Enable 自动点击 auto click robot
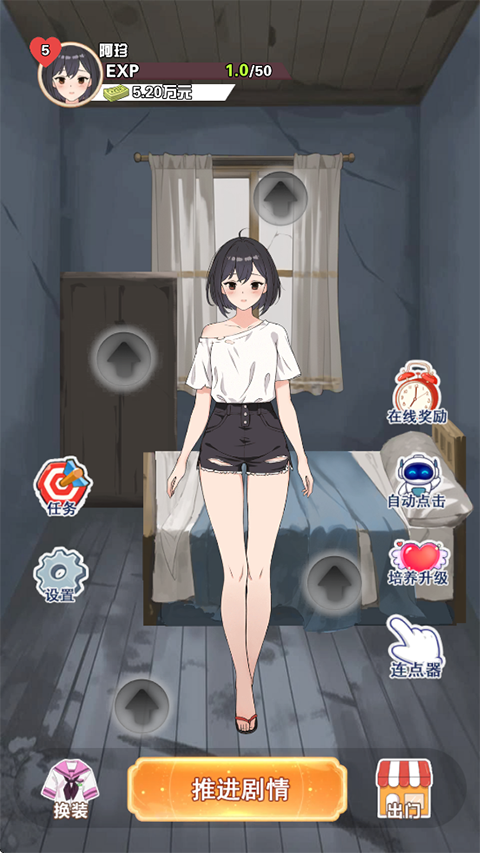 416,481
